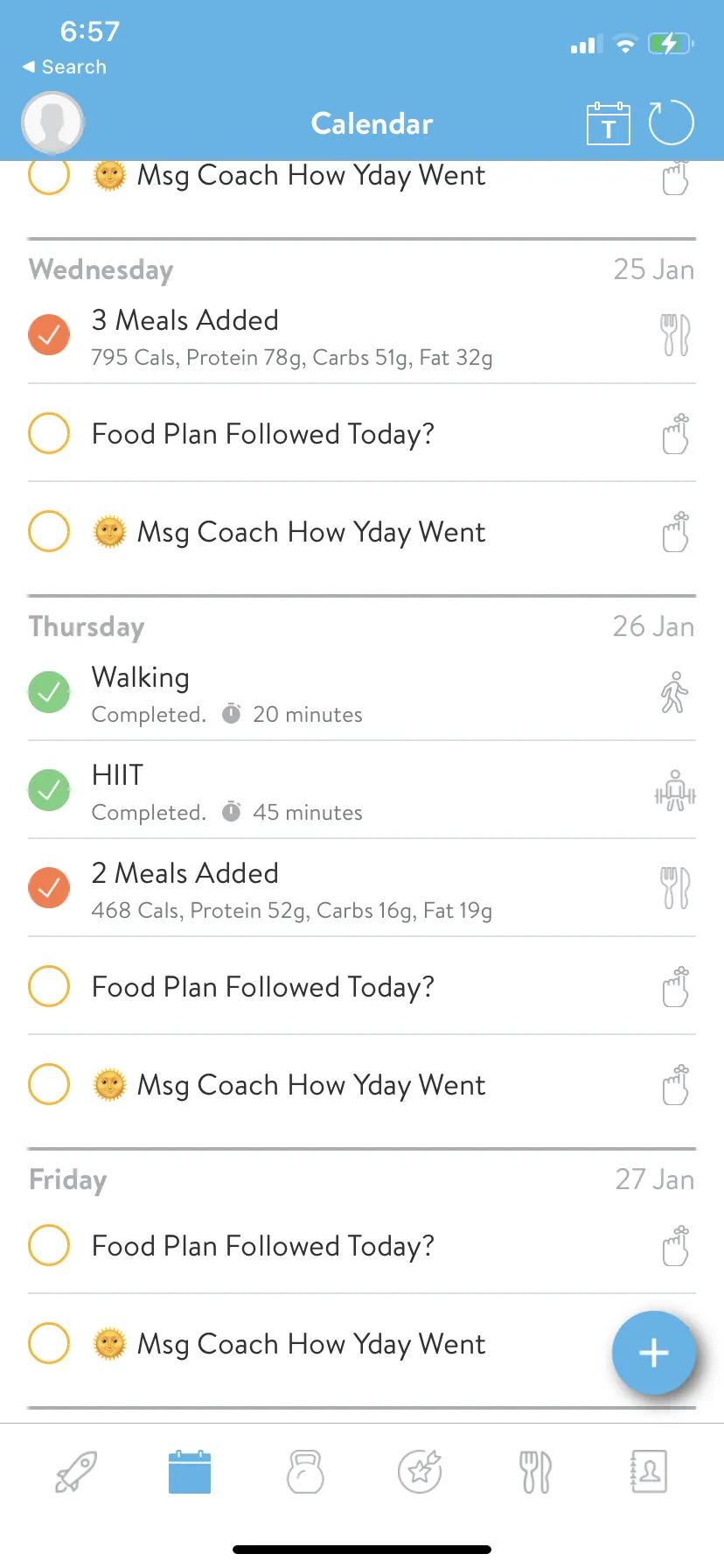The image size is (724, 1568).
Task: Jump to today via calendar icon
Action: 608,122
